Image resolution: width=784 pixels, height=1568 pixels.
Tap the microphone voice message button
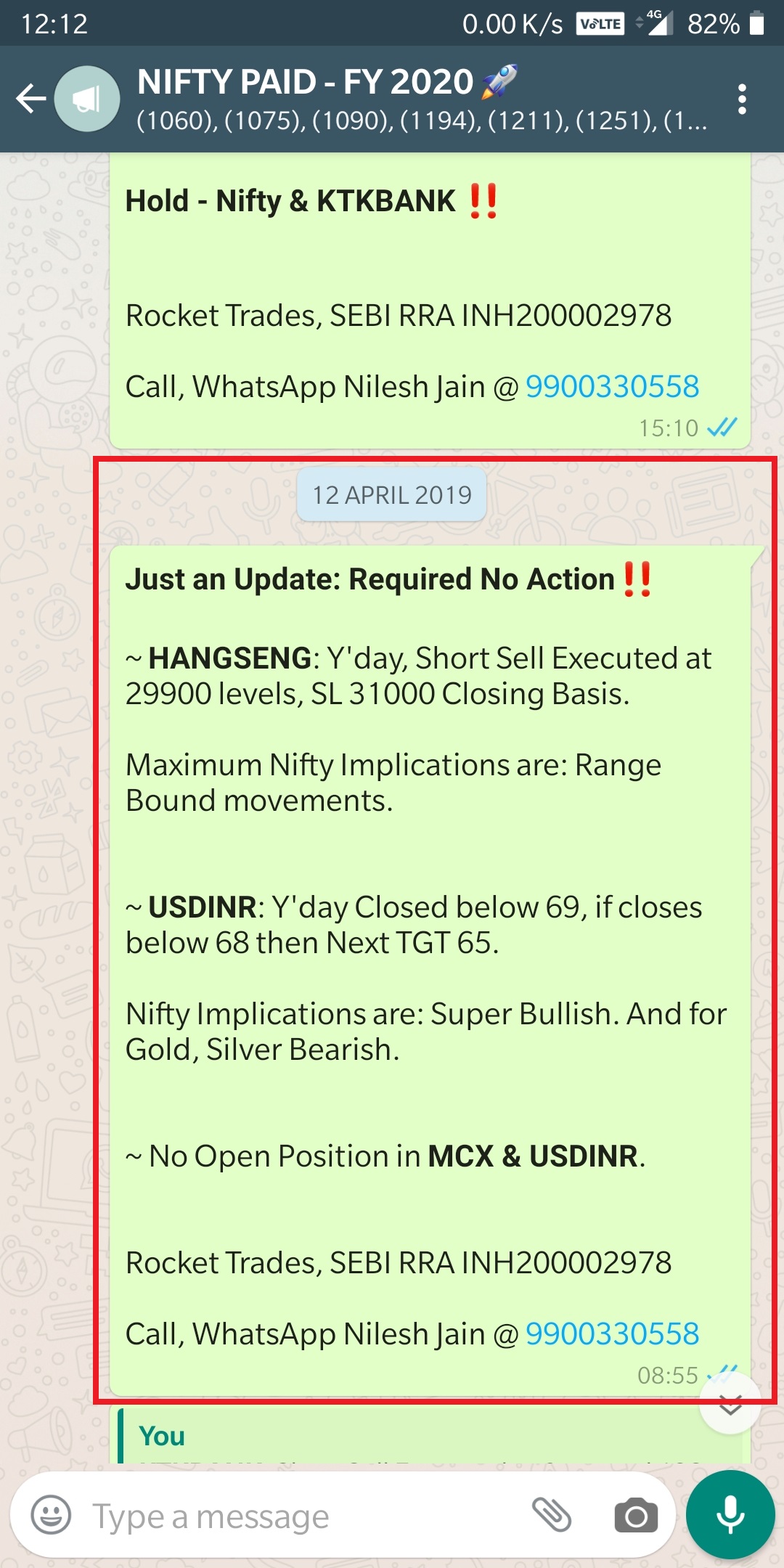730,1515
